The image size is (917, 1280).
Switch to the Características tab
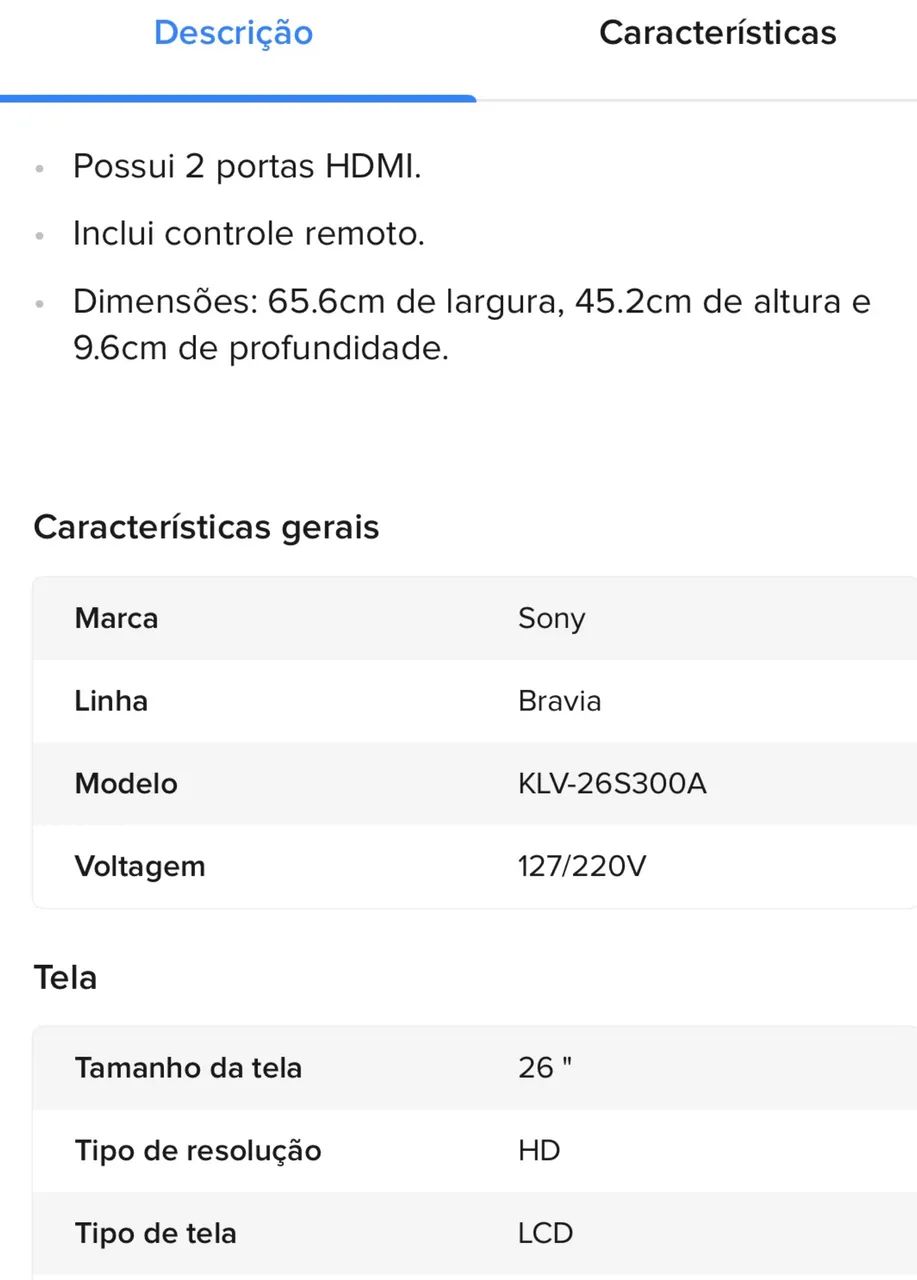click(x=717, y=33)
